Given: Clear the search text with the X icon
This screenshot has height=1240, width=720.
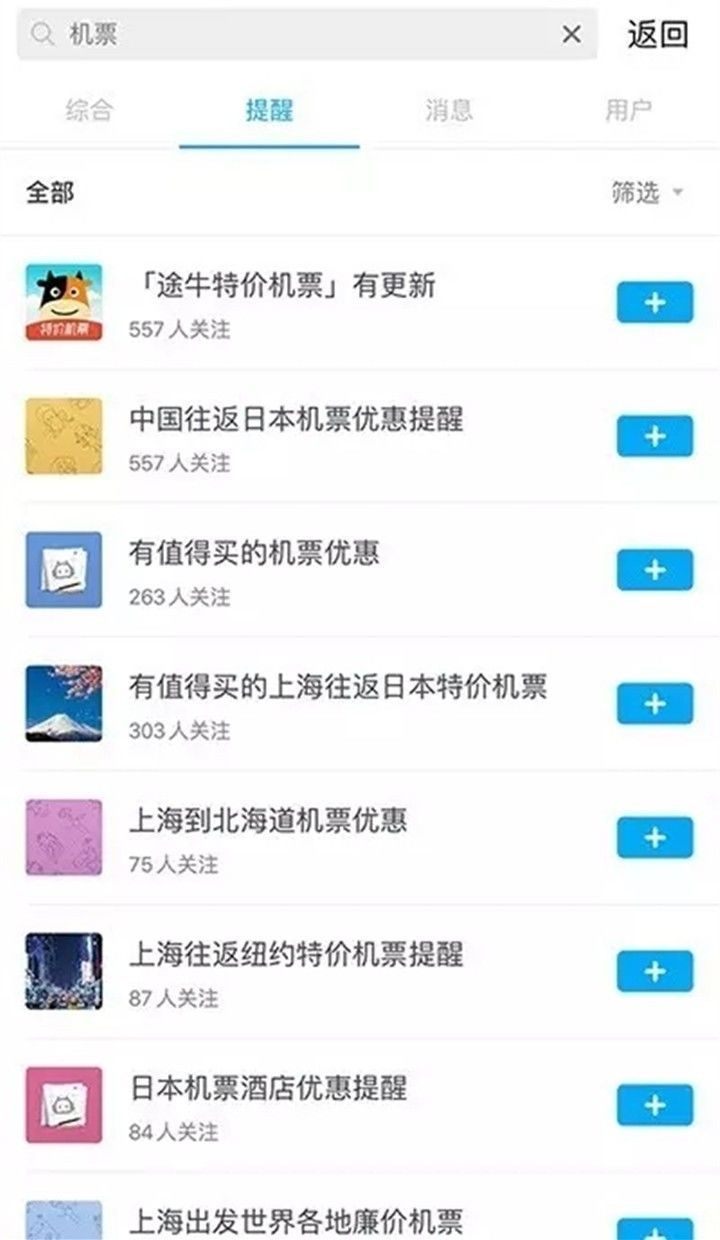Looking at the screenshot, I should pos(571,35).
